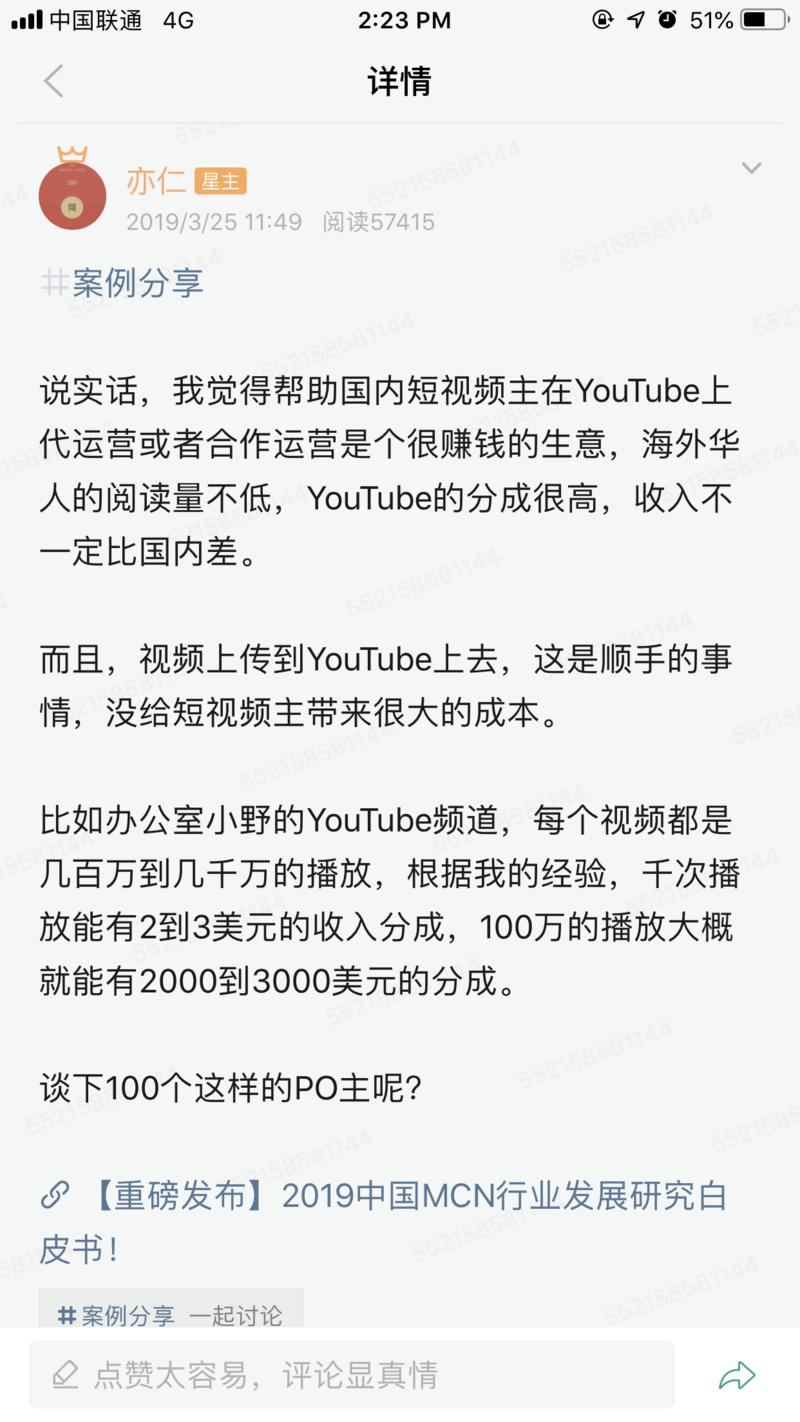Tap the share arrow icon at bottom right

pyautogui.click(x=738, y=1374)
